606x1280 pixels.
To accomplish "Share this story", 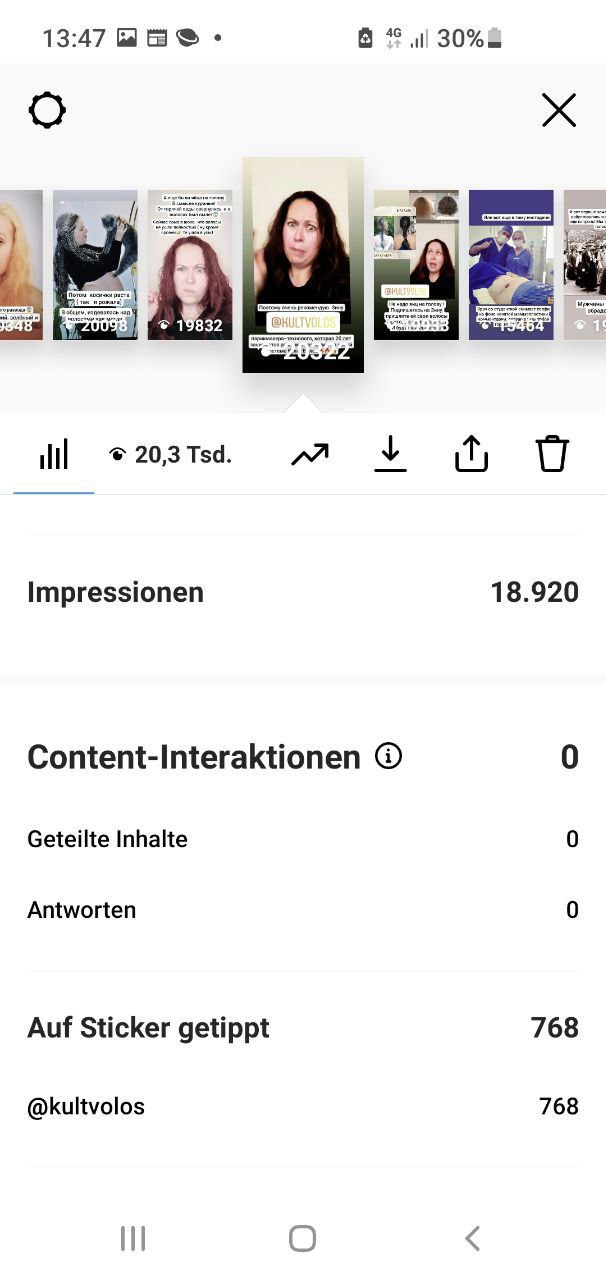I will coord(471,455).
